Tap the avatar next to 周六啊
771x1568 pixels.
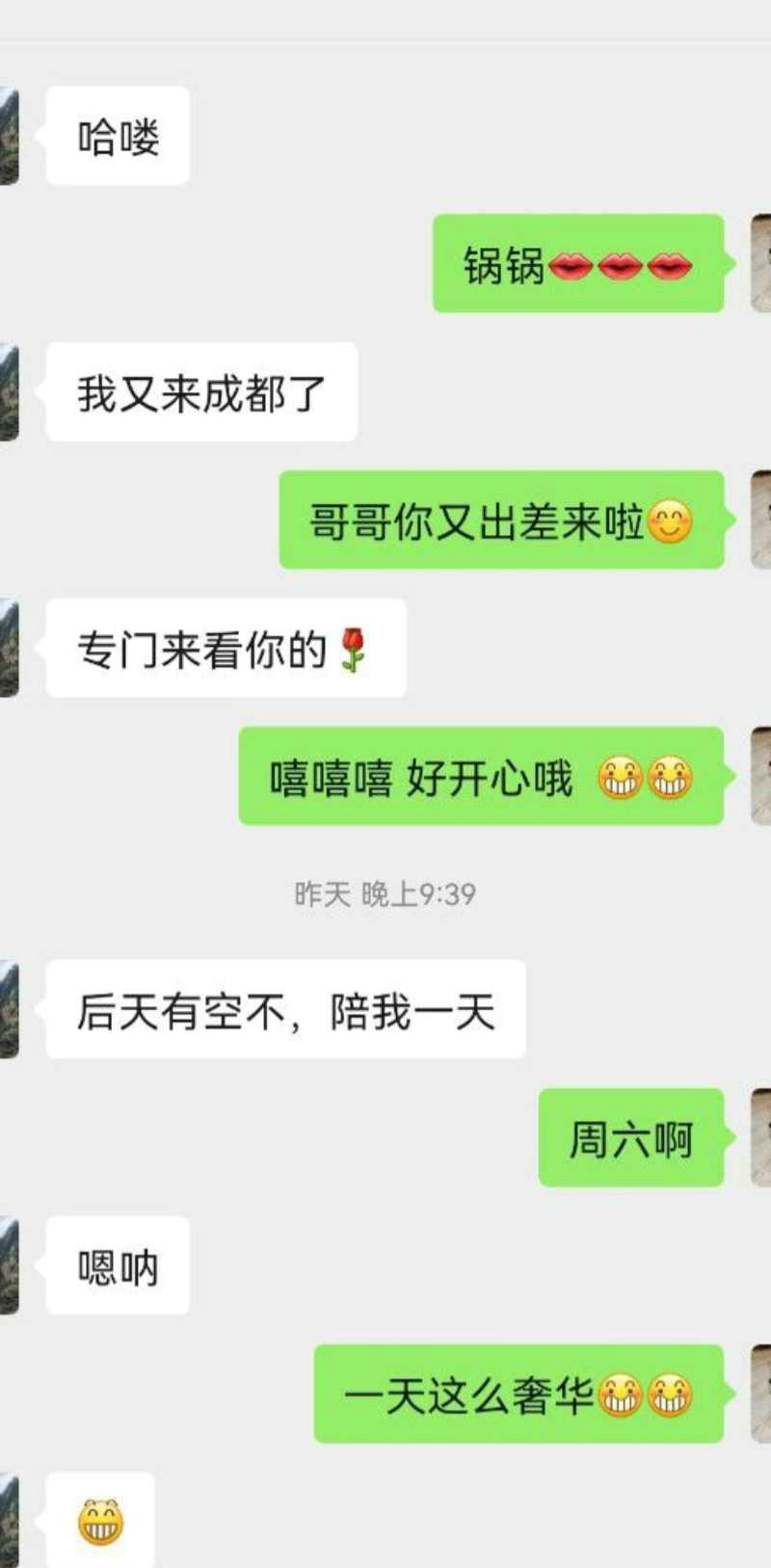tap(761, 1137)
